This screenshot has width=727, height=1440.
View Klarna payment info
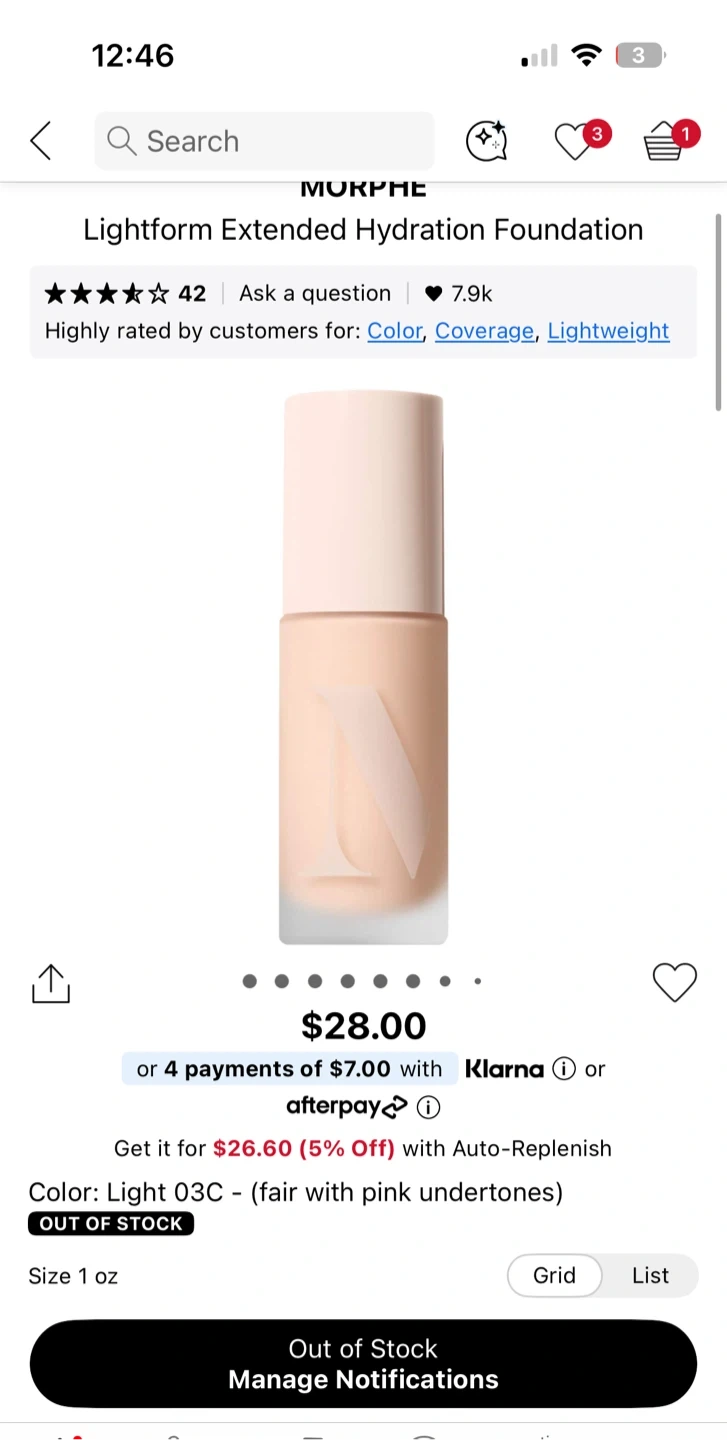[564, 1069]
